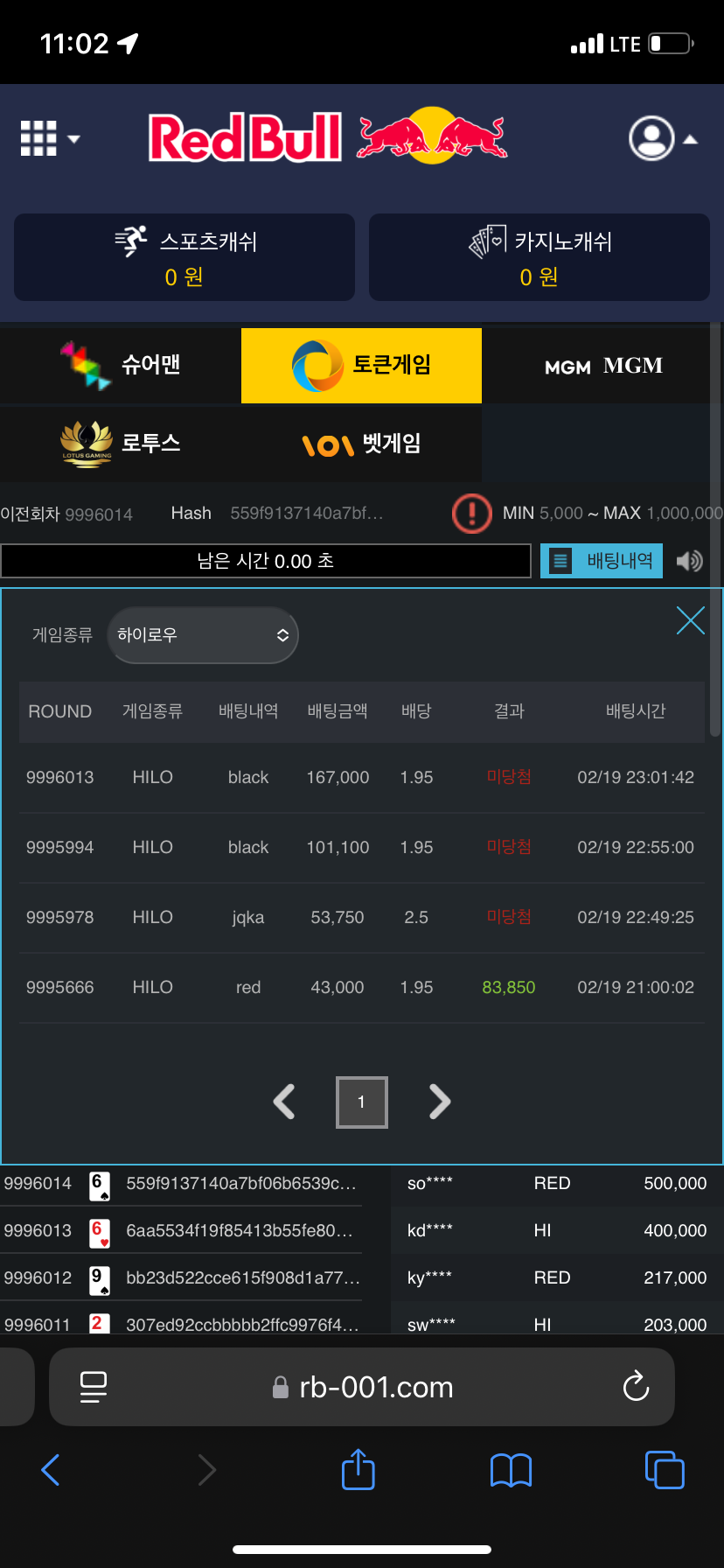Toggle the sound speaker icon

pos(690,561)
